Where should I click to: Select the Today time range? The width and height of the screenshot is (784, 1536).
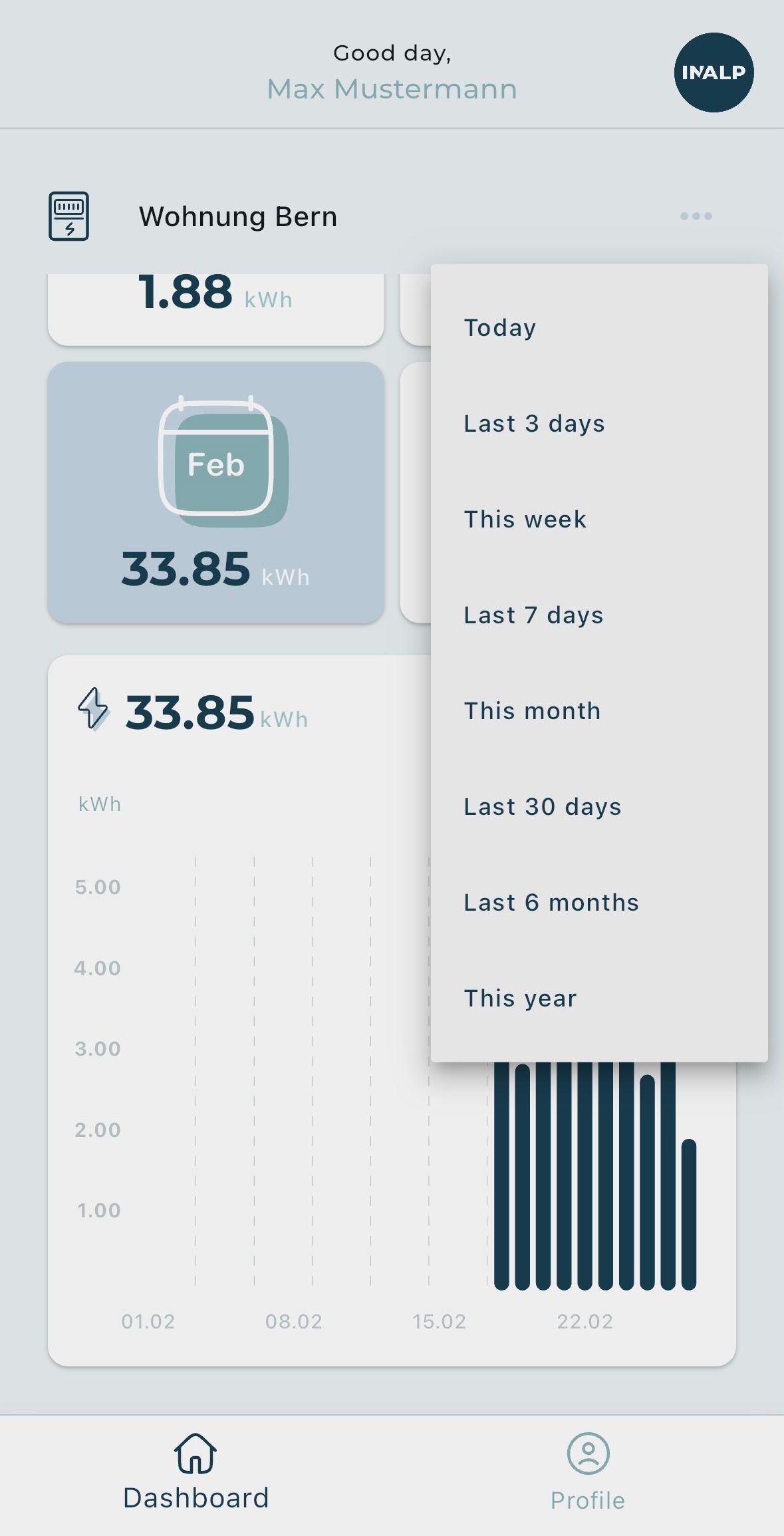click(598, 328)
